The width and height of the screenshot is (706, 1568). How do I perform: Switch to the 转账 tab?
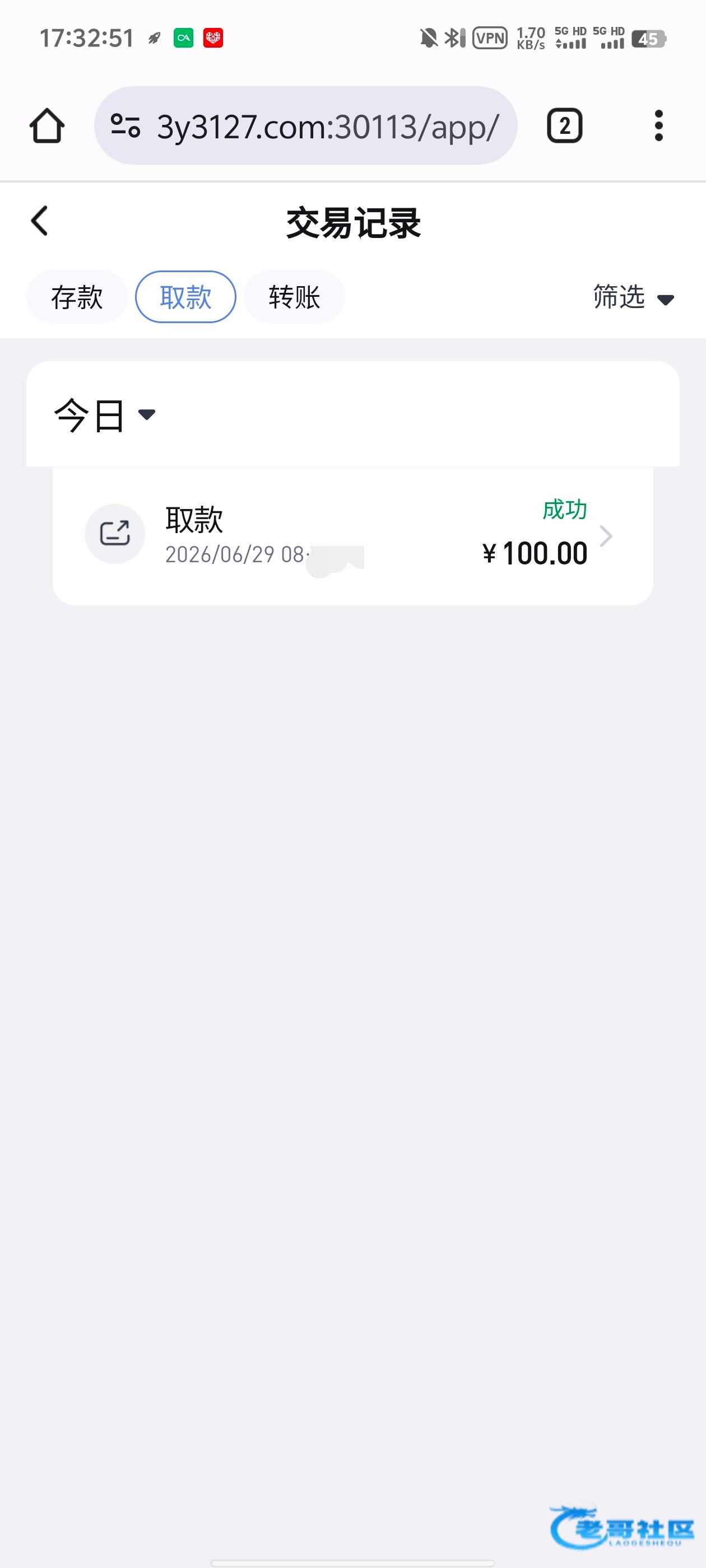pos(294,297)
